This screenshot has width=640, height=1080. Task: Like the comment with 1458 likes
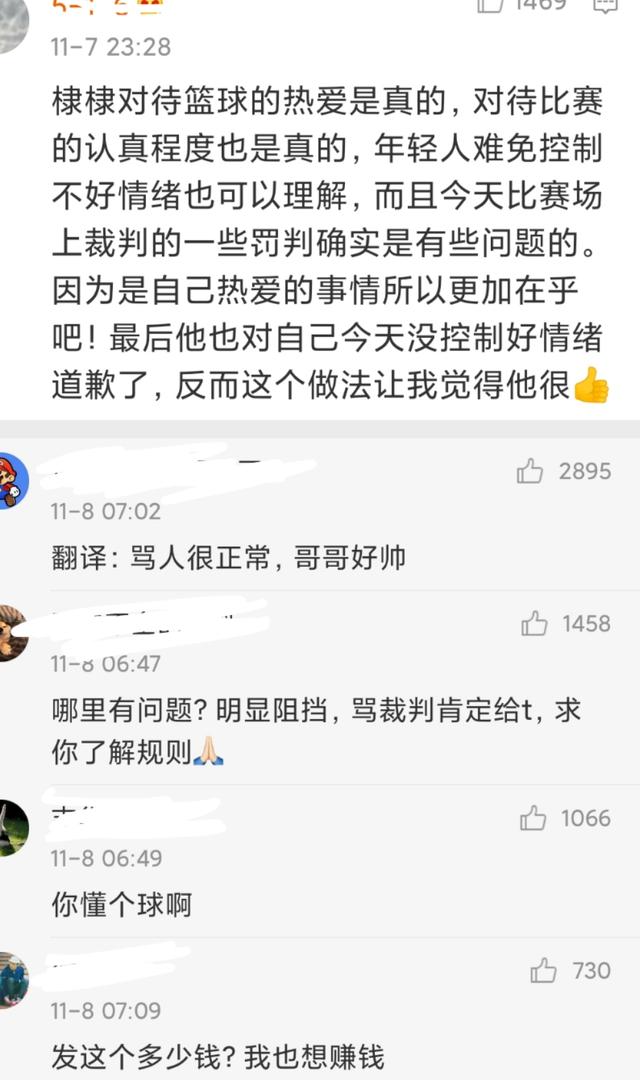coord(534,624)
